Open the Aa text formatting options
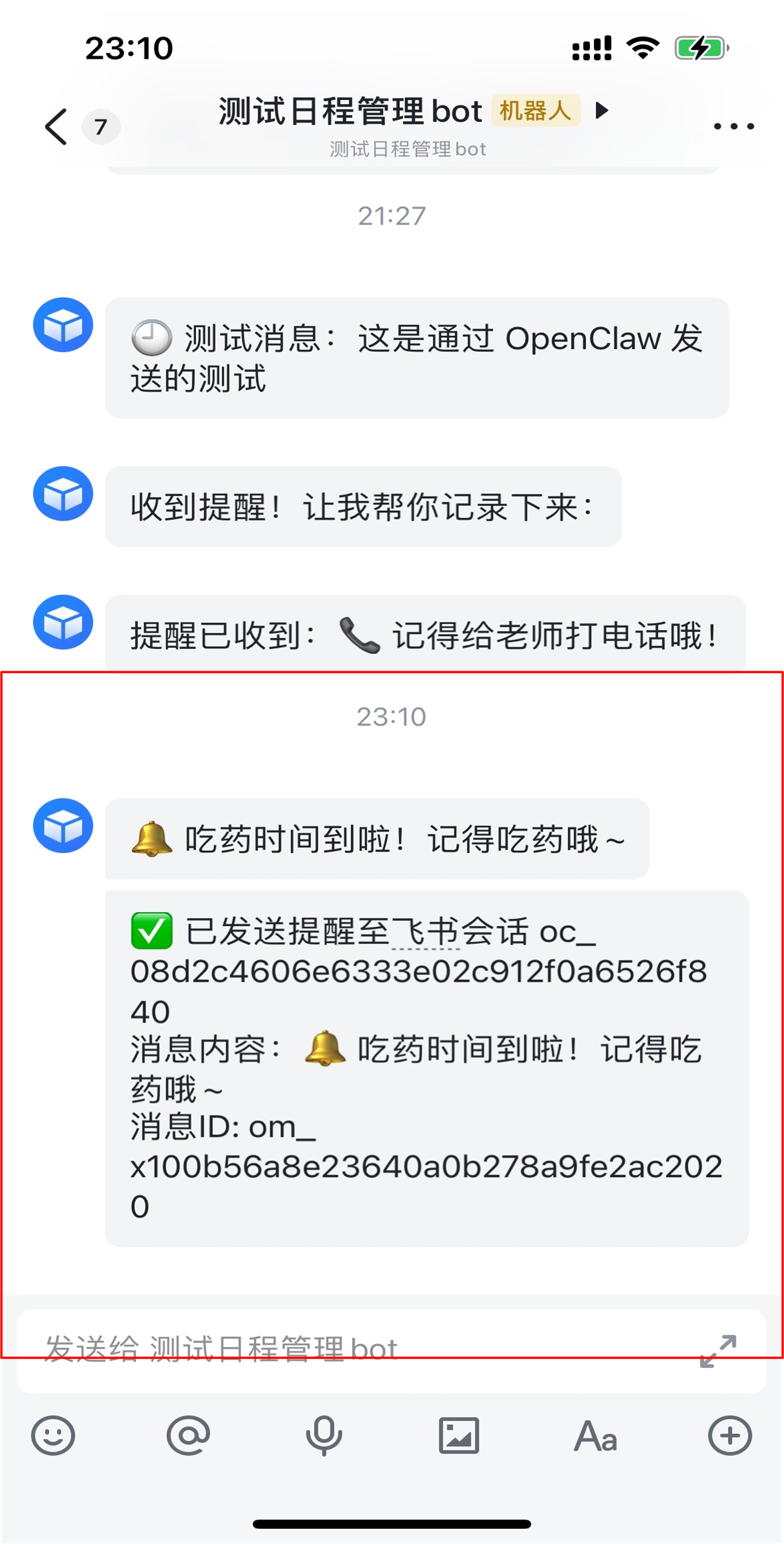 click(595, 1435)
